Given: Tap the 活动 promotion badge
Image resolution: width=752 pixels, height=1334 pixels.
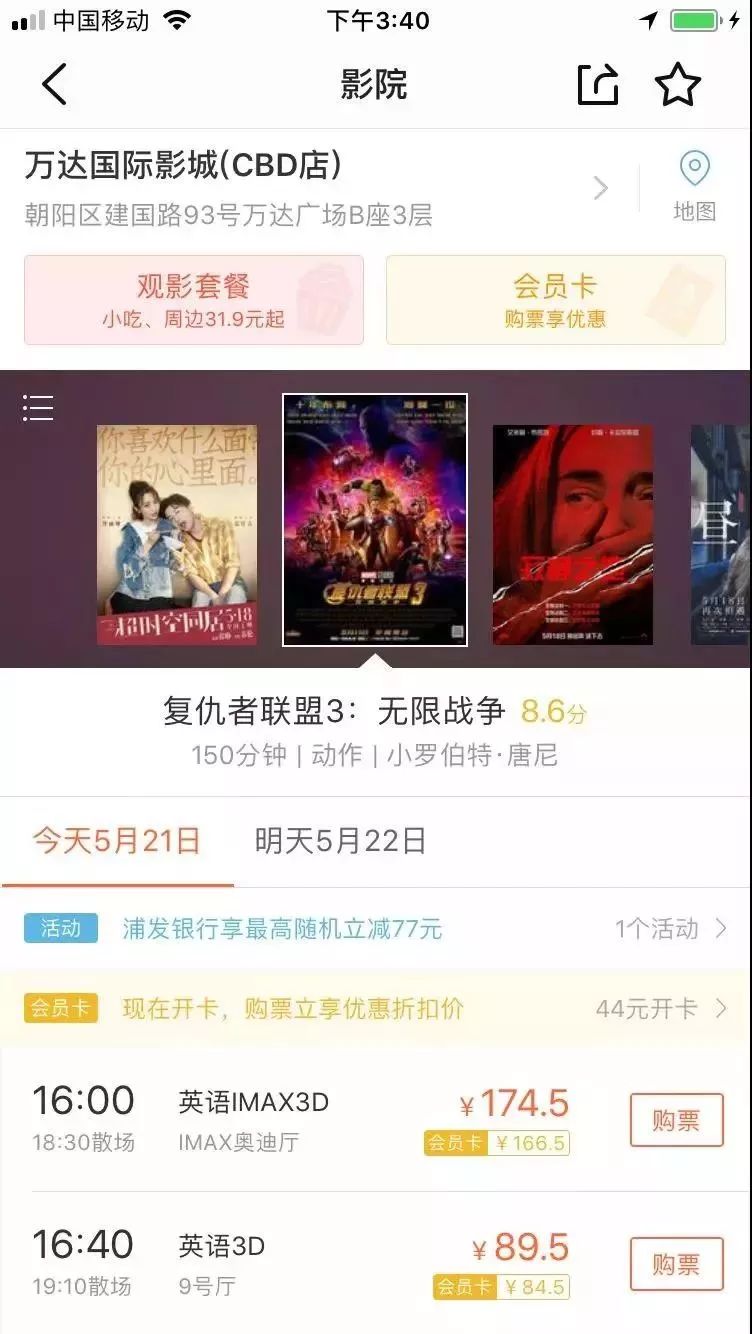Looking at the screenshot, I should pos(59,929).
